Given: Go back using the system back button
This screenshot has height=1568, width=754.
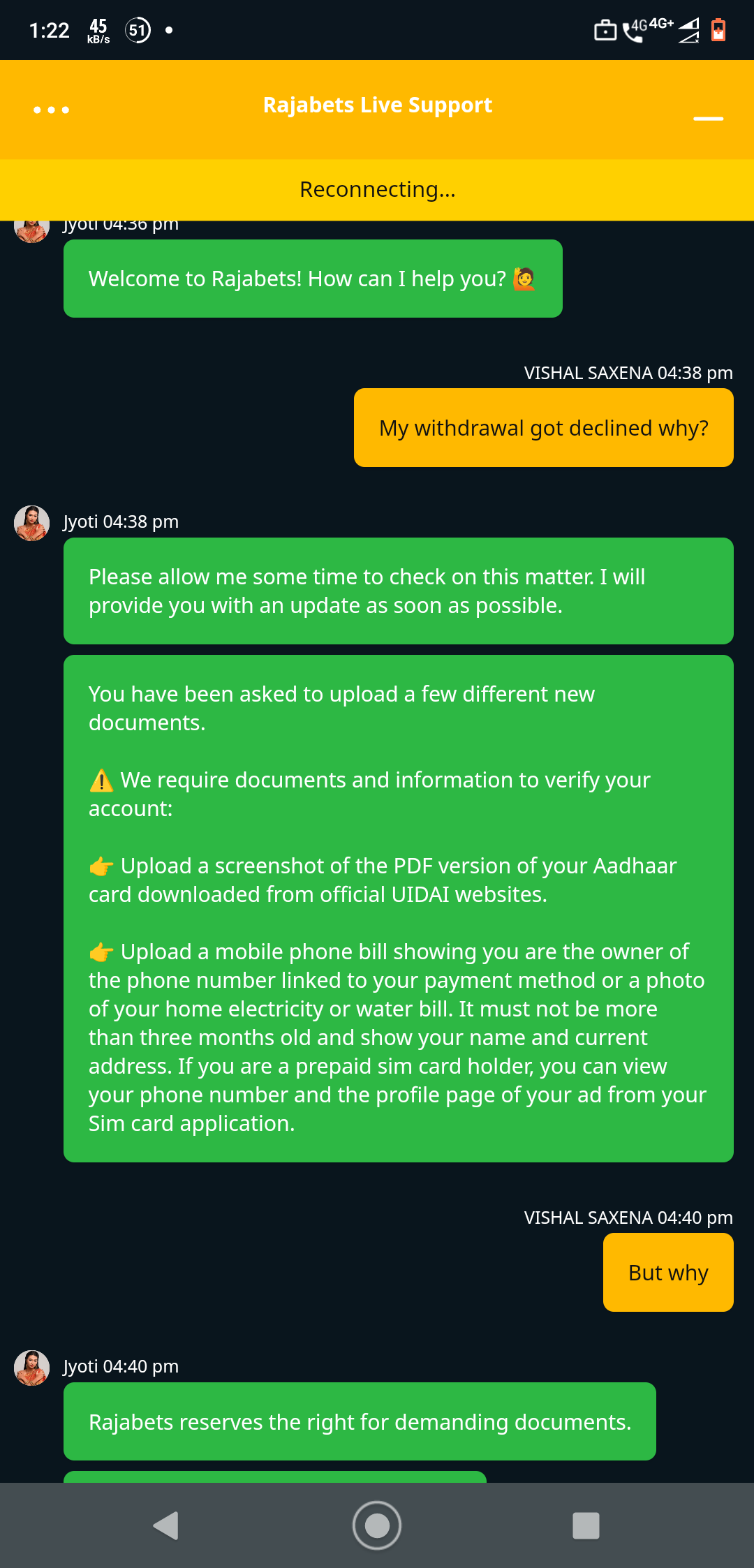Looking at the screenshot, I should pos(166,1525).
